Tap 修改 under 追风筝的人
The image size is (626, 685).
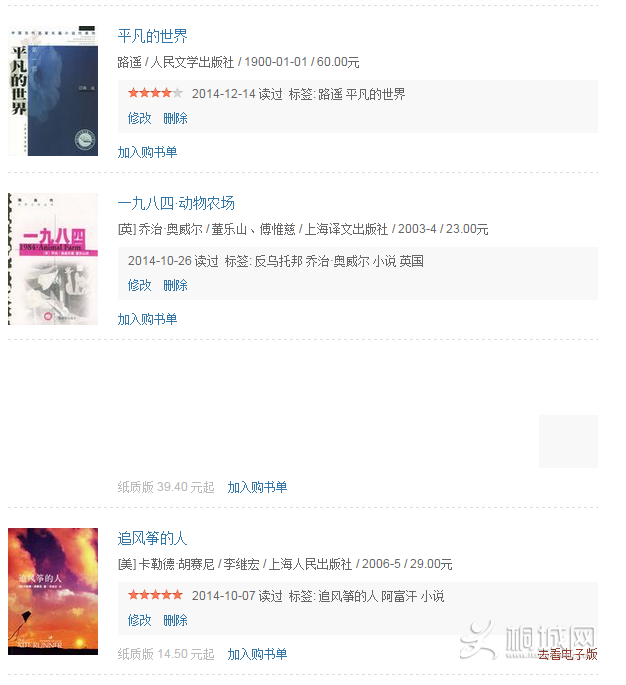click(139, 620)
